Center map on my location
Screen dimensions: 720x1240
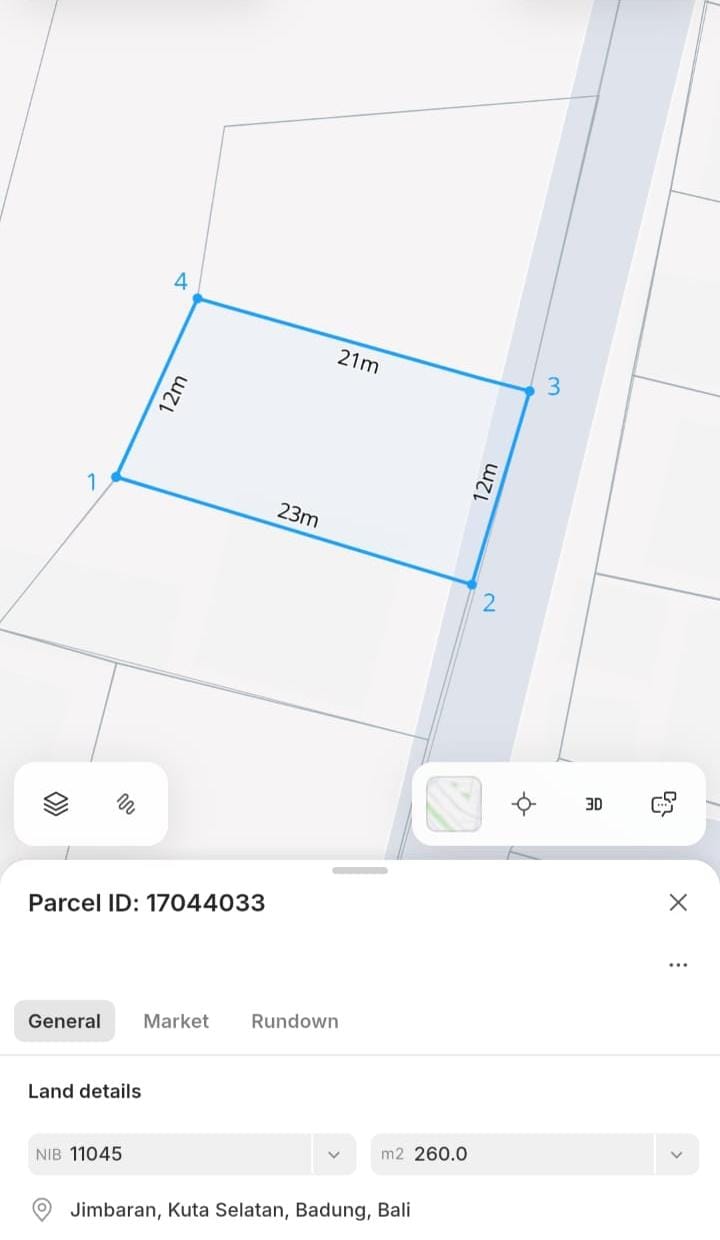pos(524,804)
